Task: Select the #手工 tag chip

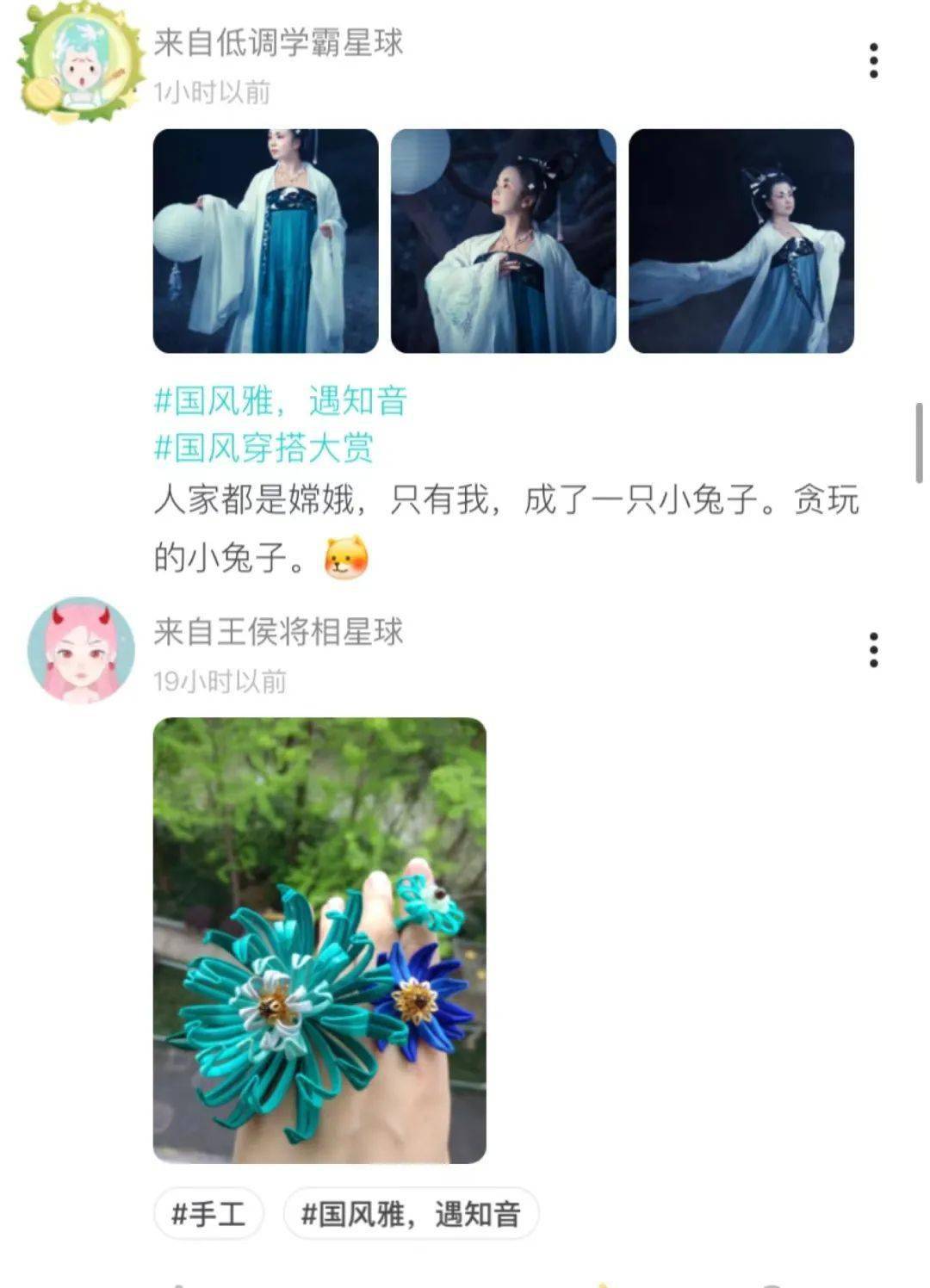Action: 208,1214
